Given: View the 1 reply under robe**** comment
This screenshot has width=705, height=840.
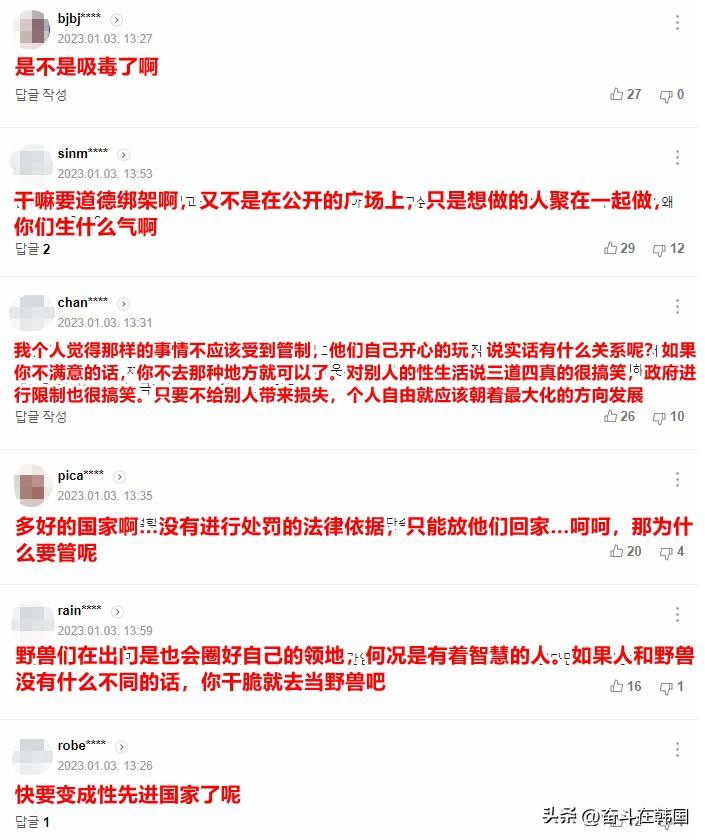Looking at the screenshot, I should [x=33, y=823].
